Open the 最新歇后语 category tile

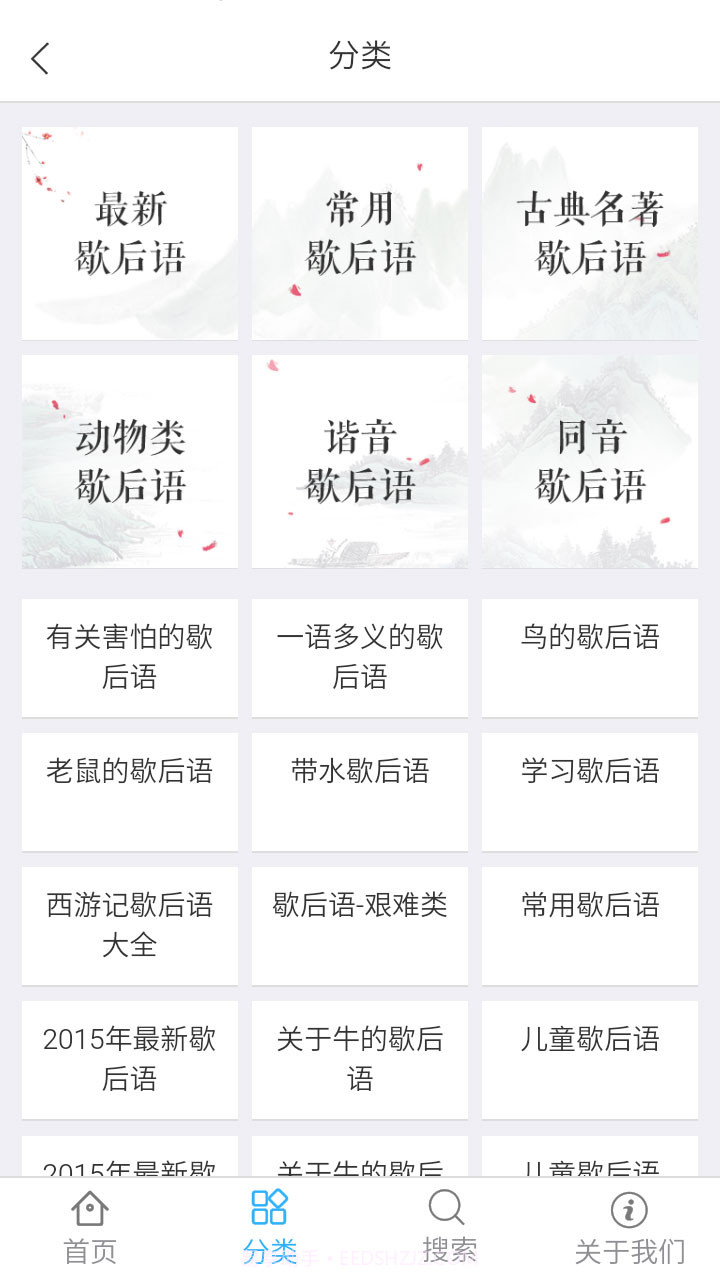click(x=129, y=232)
